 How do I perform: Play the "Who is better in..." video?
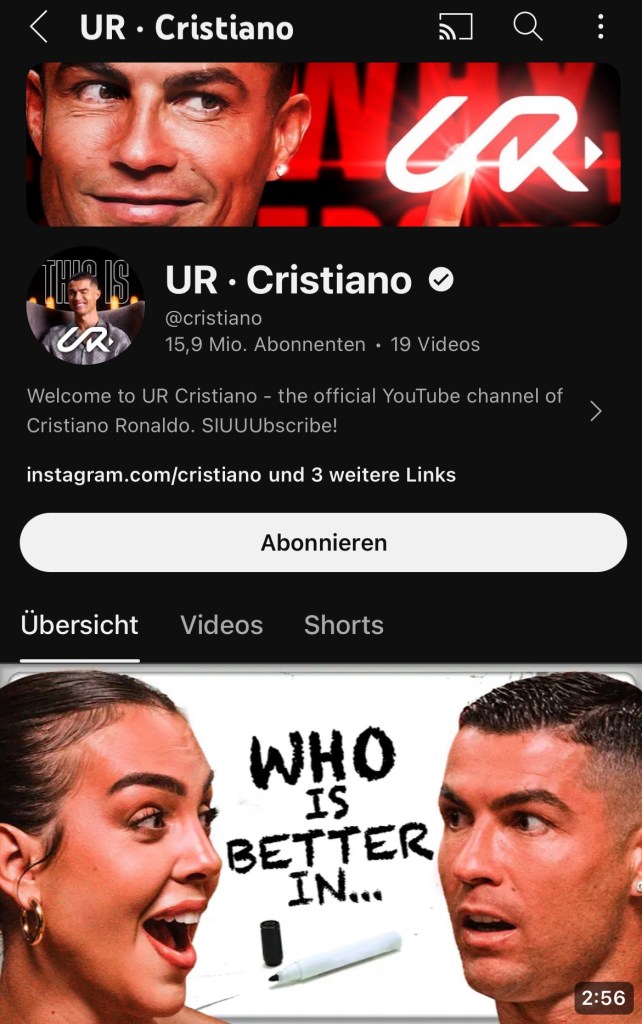coord(321,845)
